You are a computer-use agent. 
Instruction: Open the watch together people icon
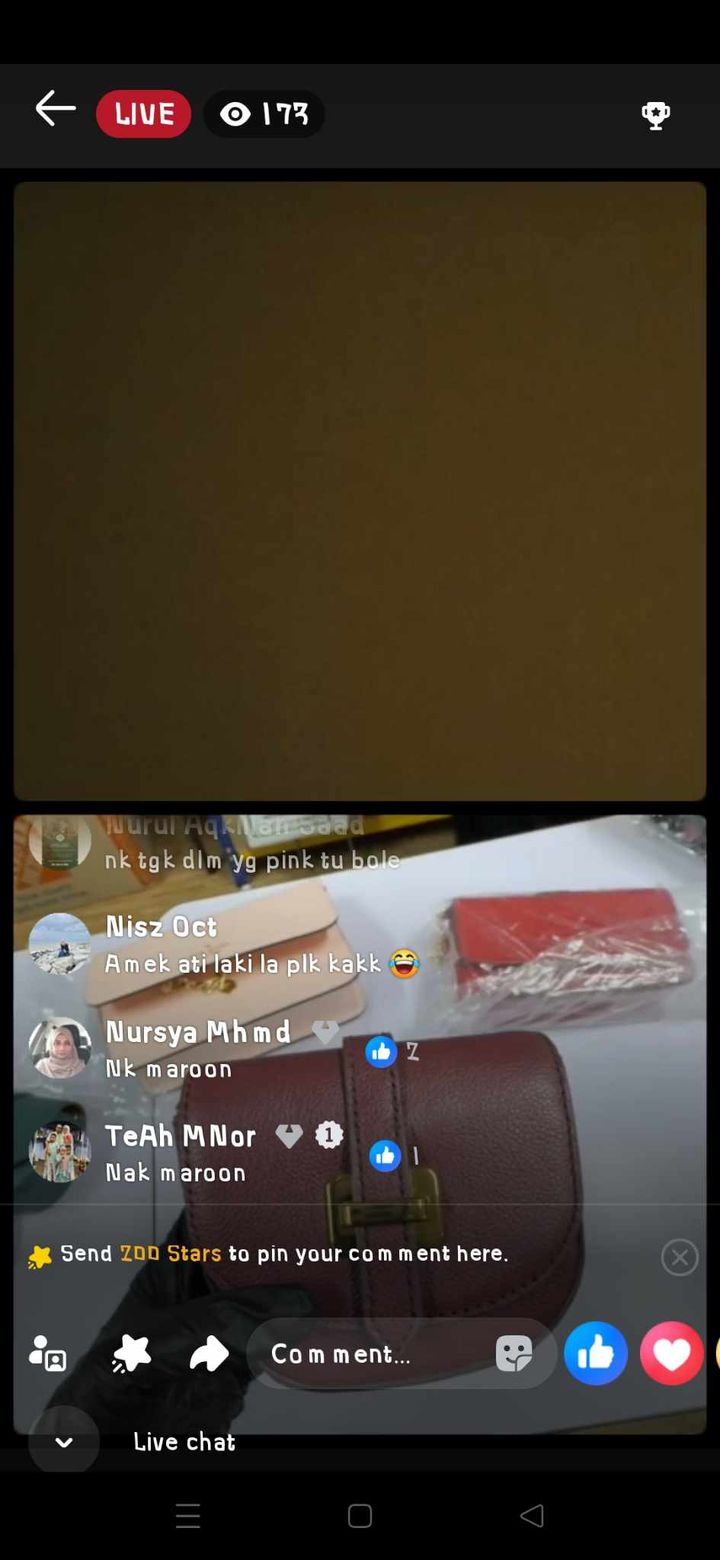[x=48, y=1354]
